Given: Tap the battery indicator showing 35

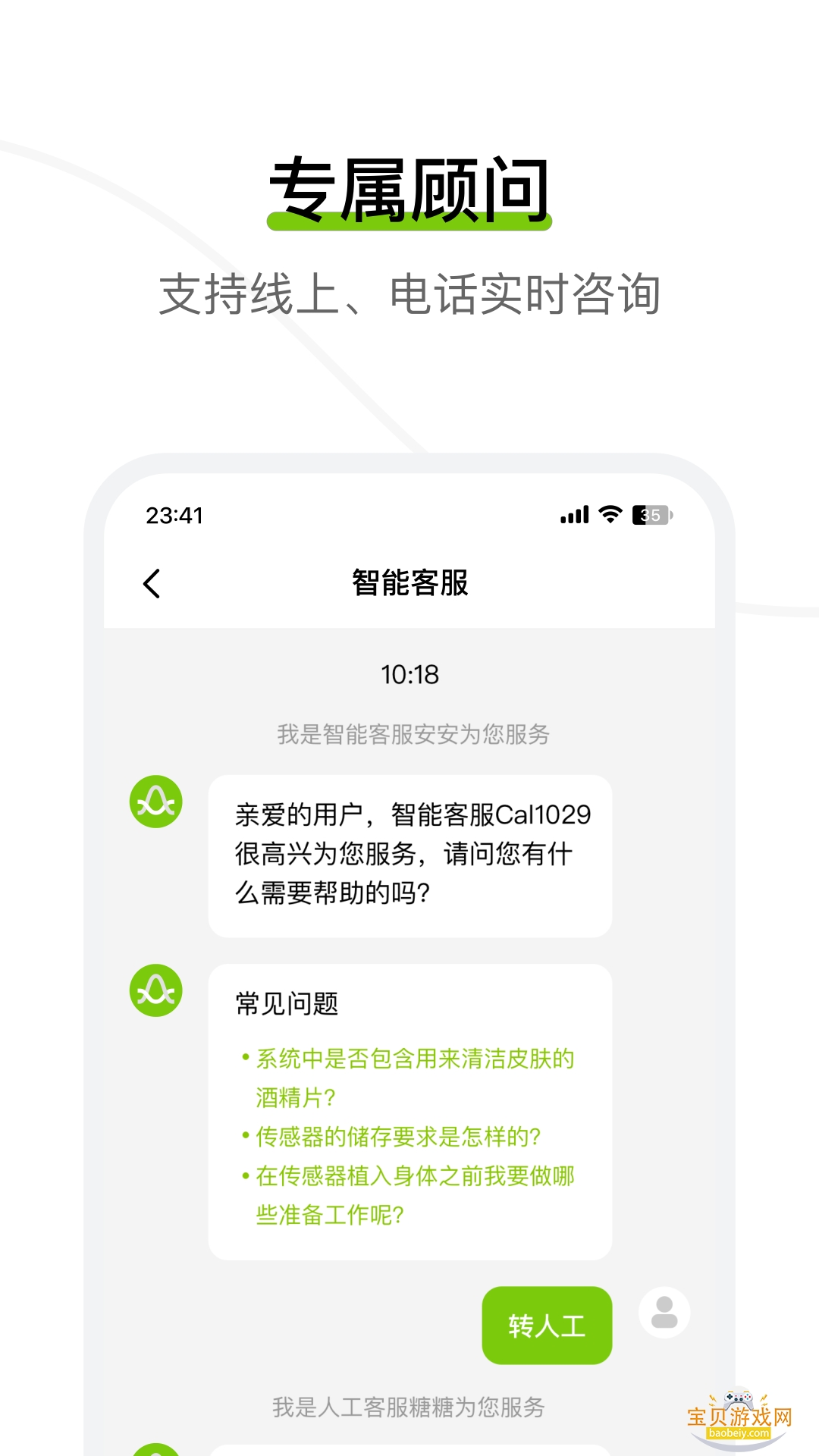Looking at the screenshot, I should 650,515.
